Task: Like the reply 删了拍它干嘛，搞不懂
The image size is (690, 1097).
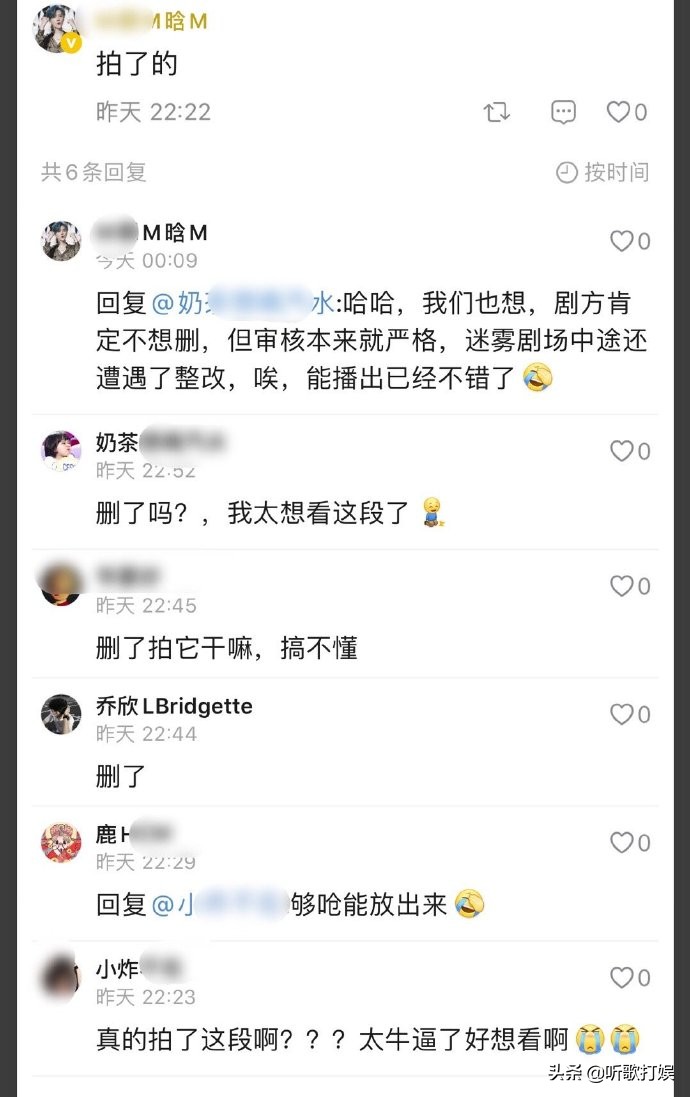Action: (630, 586)
